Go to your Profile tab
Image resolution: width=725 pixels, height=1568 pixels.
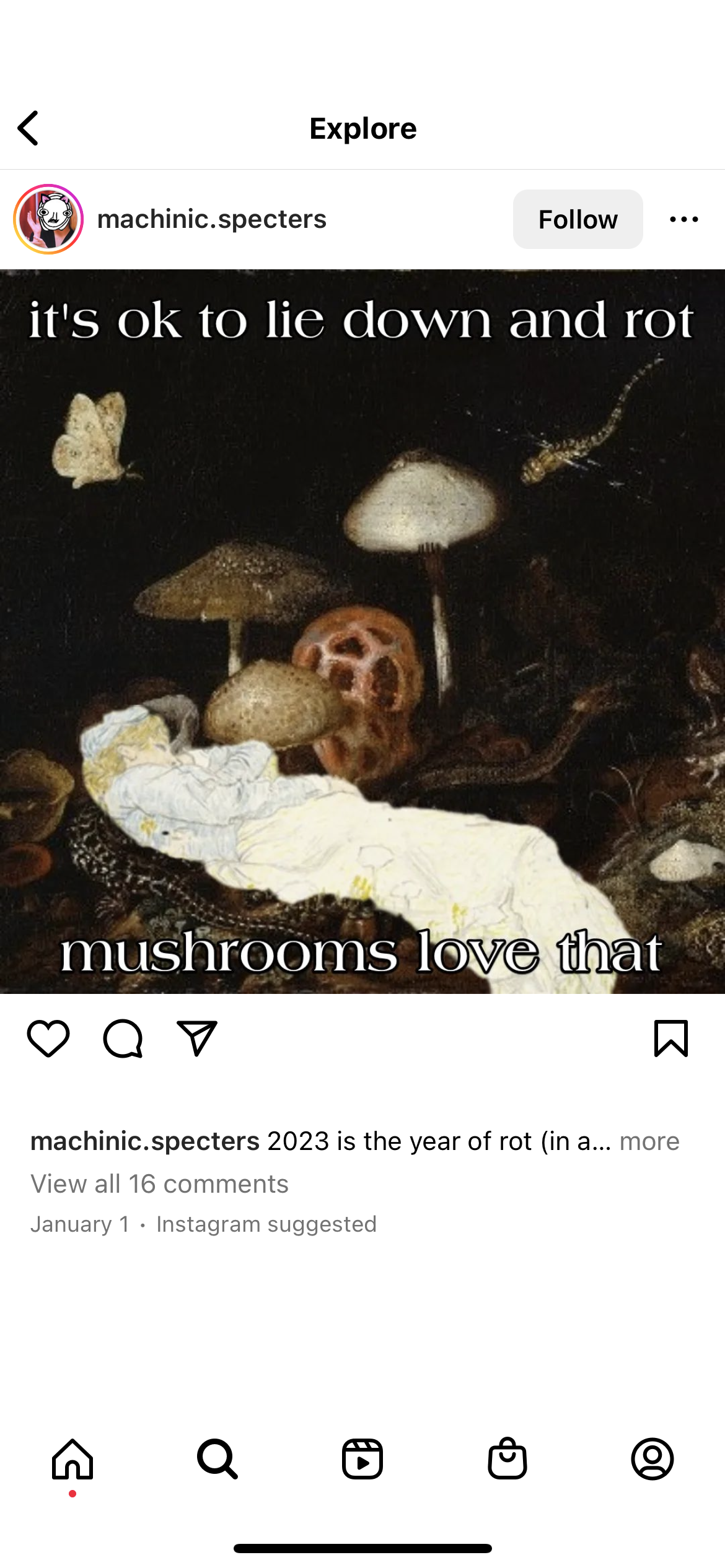[x=652, y=1459]
